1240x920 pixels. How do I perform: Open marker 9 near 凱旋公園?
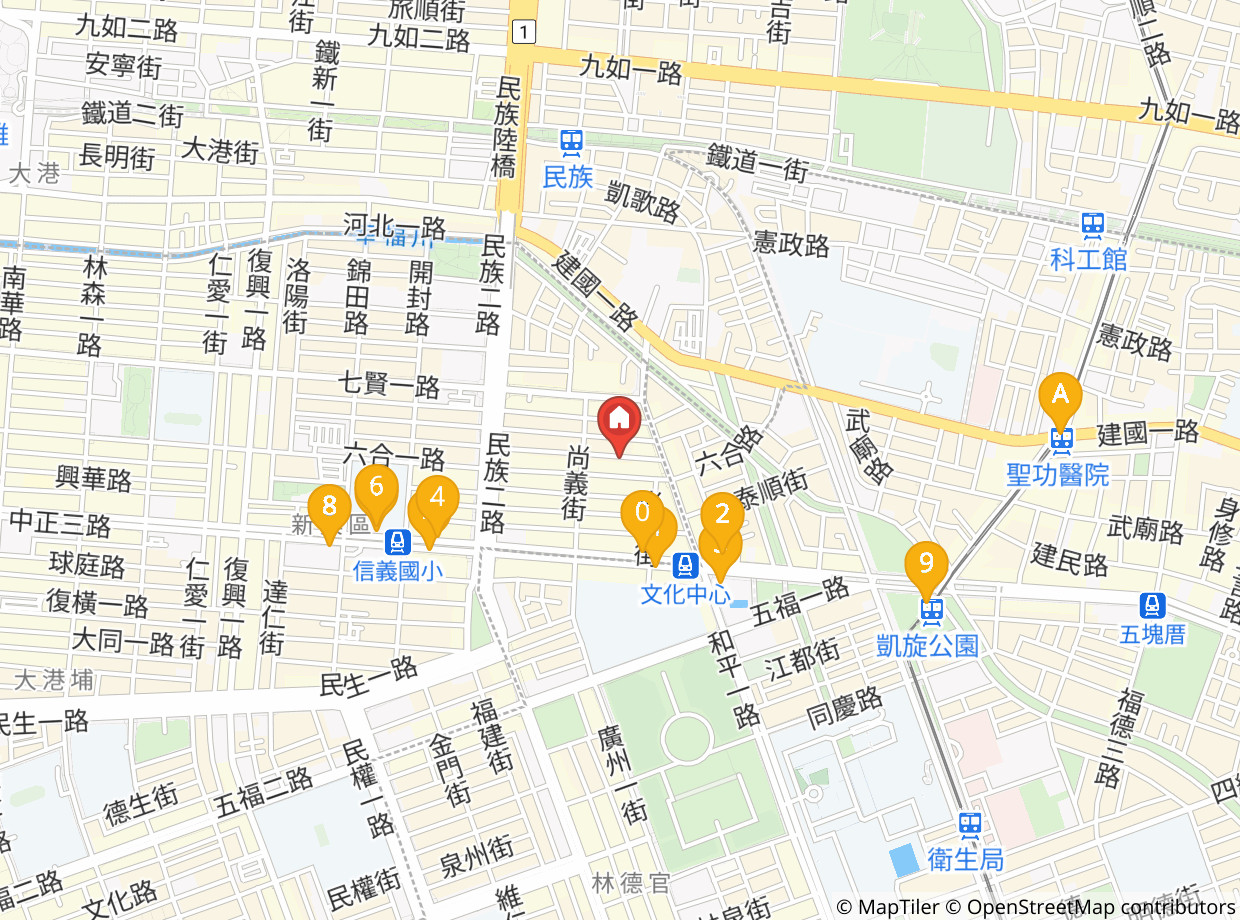pyautogui.click(x=926, y=563)
